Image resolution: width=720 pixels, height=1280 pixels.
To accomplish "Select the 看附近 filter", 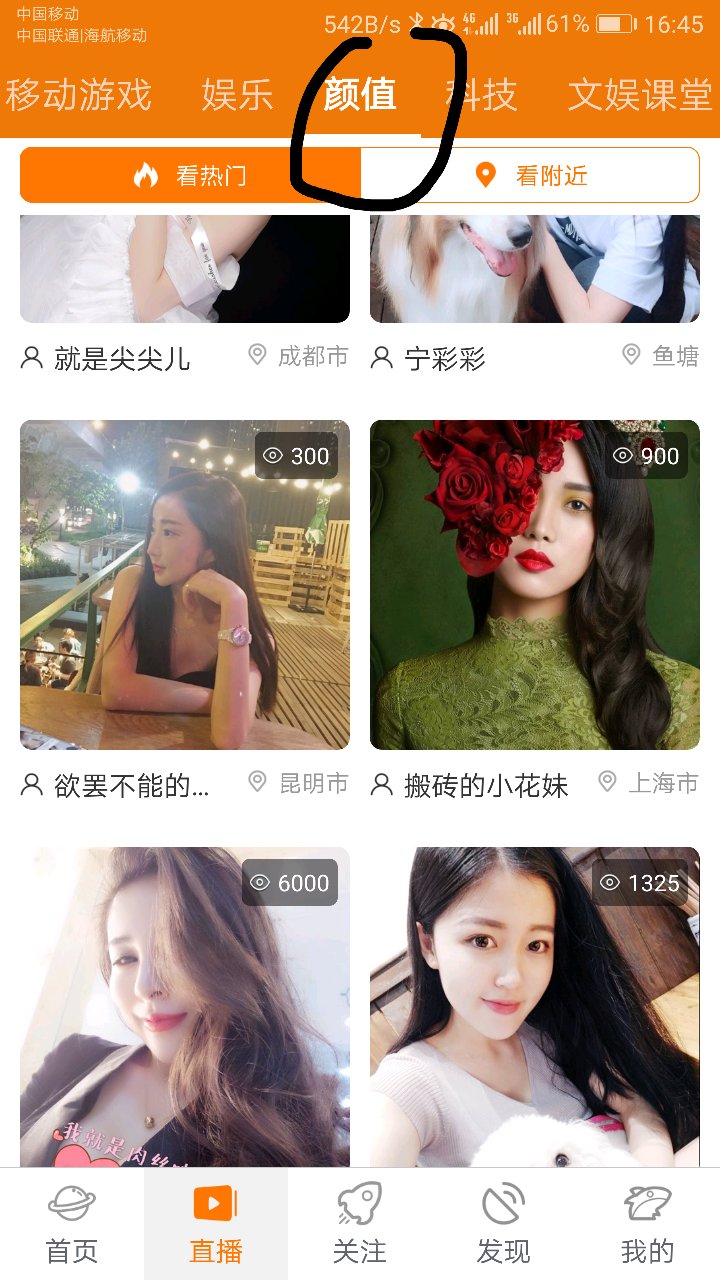I will coord(530,176).
